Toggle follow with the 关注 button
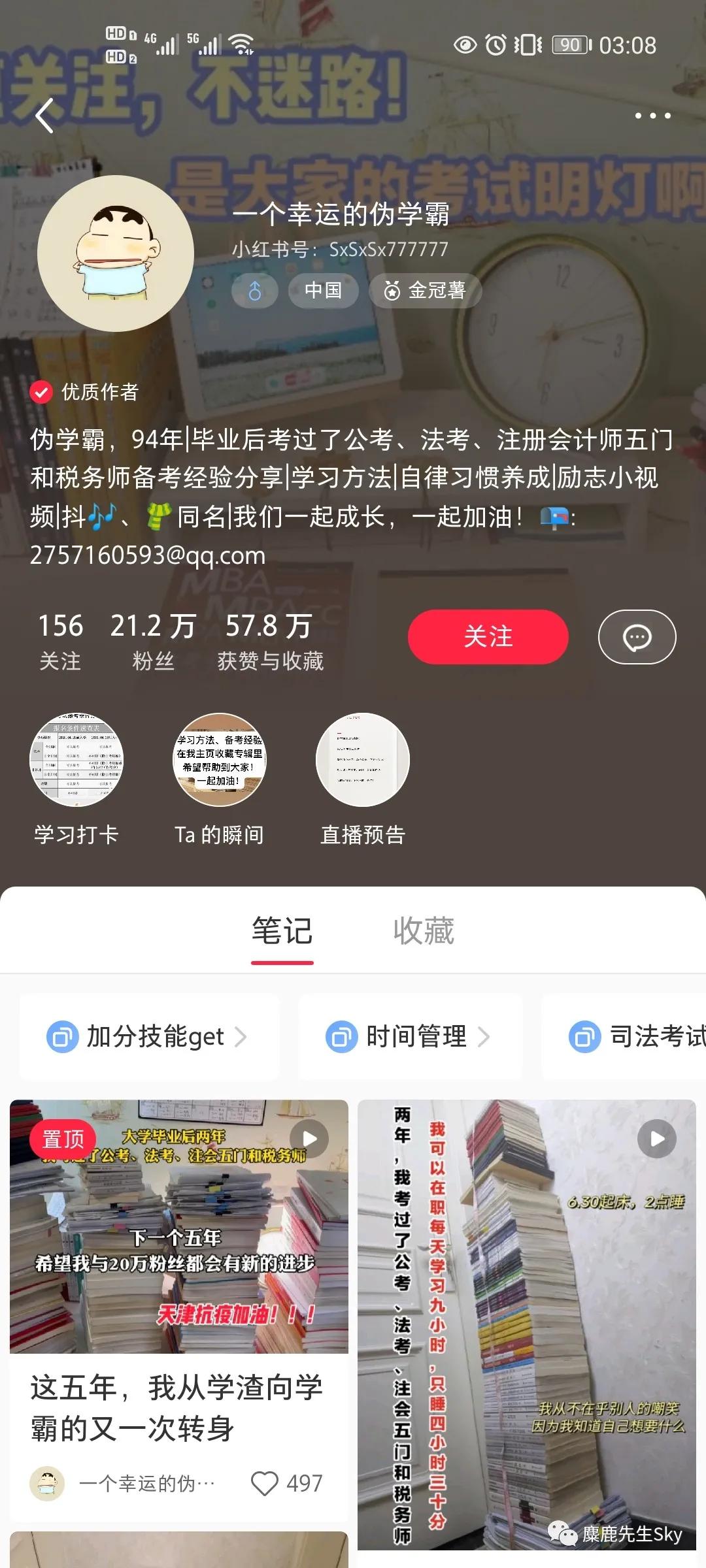The height and width of the screenshot is (1568, 706). click(x=488, y=636)
